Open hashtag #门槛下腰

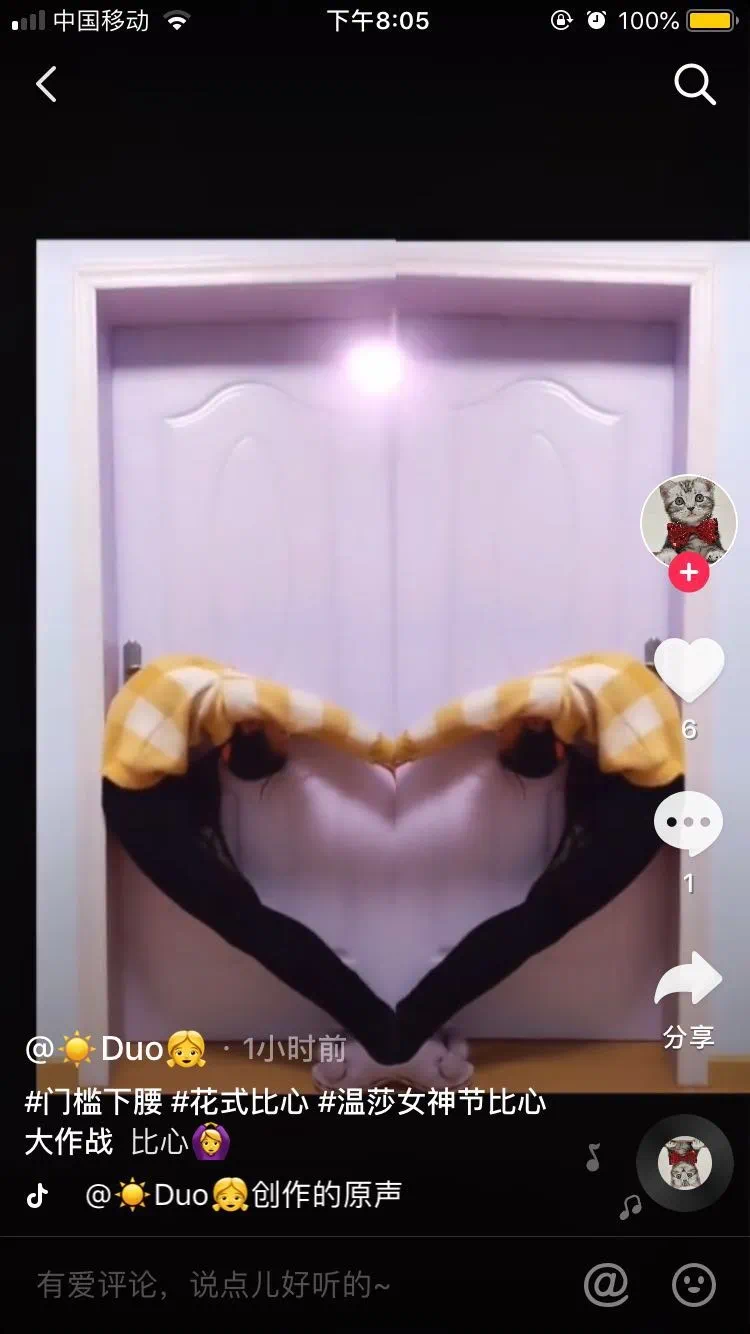coord(94,1102)
